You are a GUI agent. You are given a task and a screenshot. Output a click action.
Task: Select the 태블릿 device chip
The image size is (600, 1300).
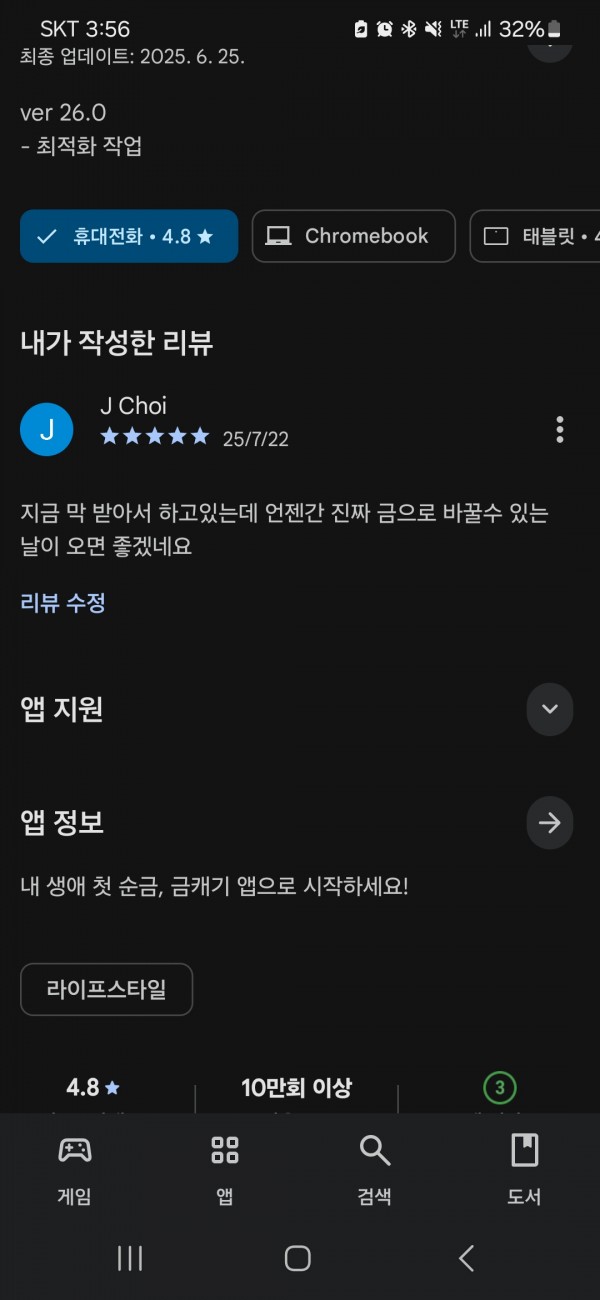point(536,236)
